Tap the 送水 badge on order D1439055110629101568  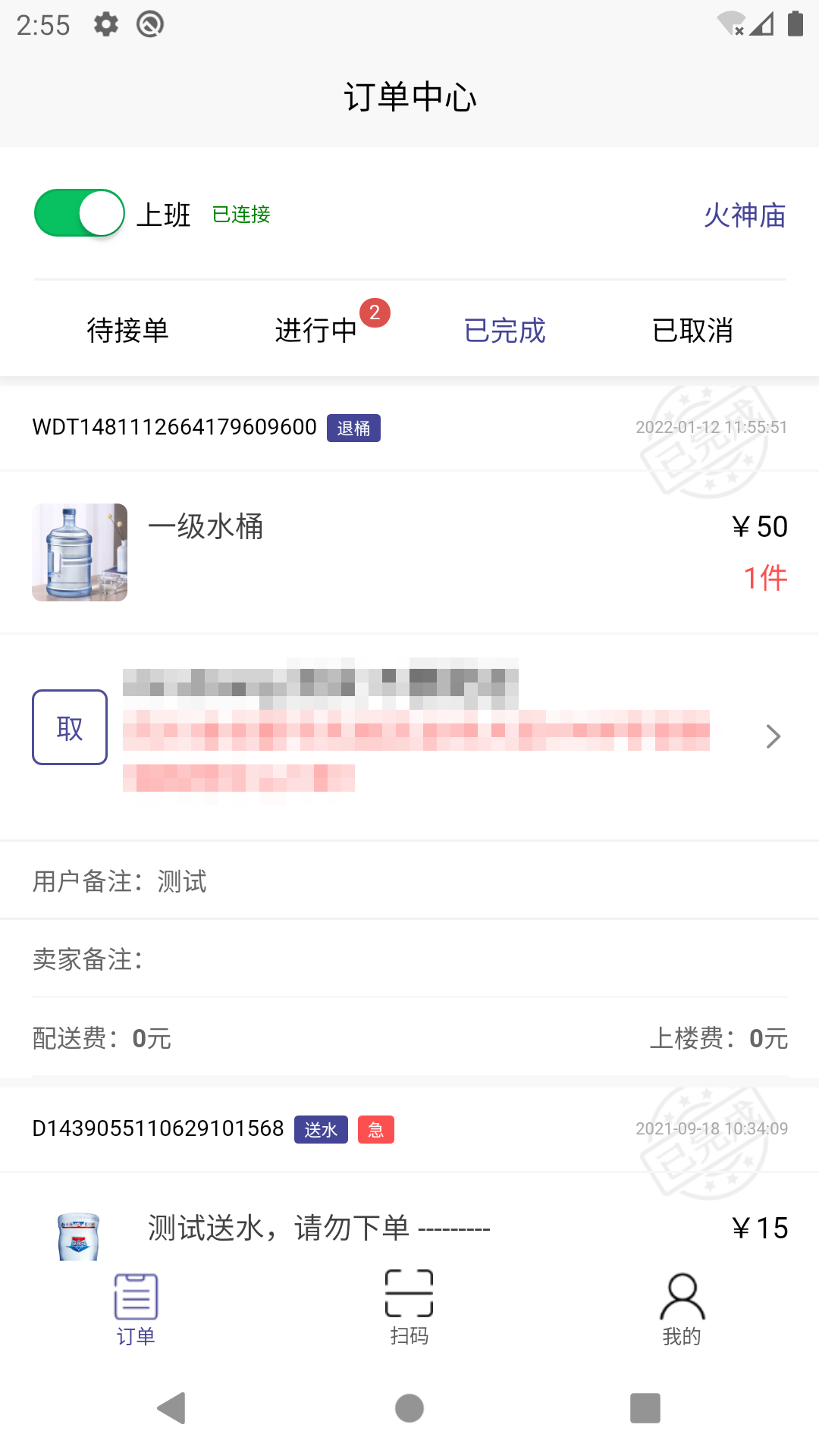(320, 1130)
